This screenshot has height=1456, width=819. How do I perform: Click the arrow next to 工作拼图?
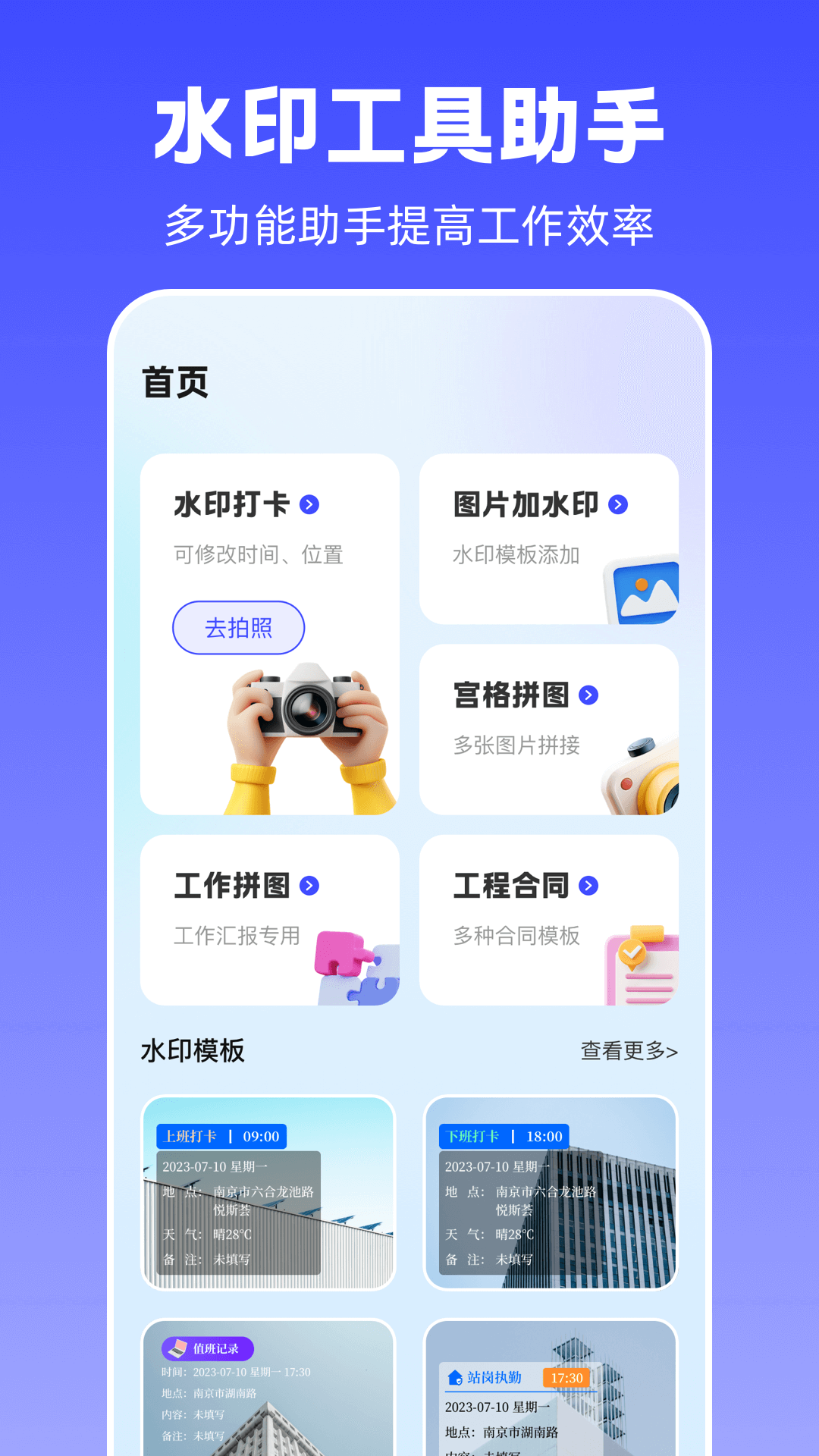click(308, 885)
